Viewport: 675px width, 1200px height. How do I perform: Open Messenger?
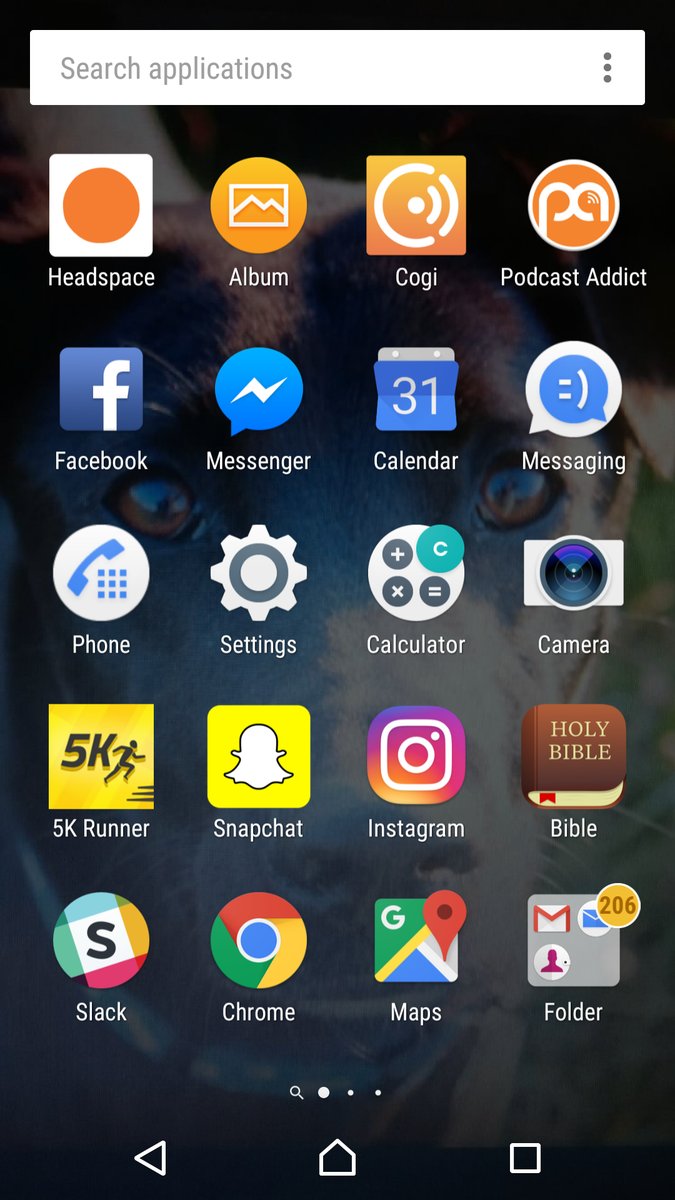pos(258,390)
